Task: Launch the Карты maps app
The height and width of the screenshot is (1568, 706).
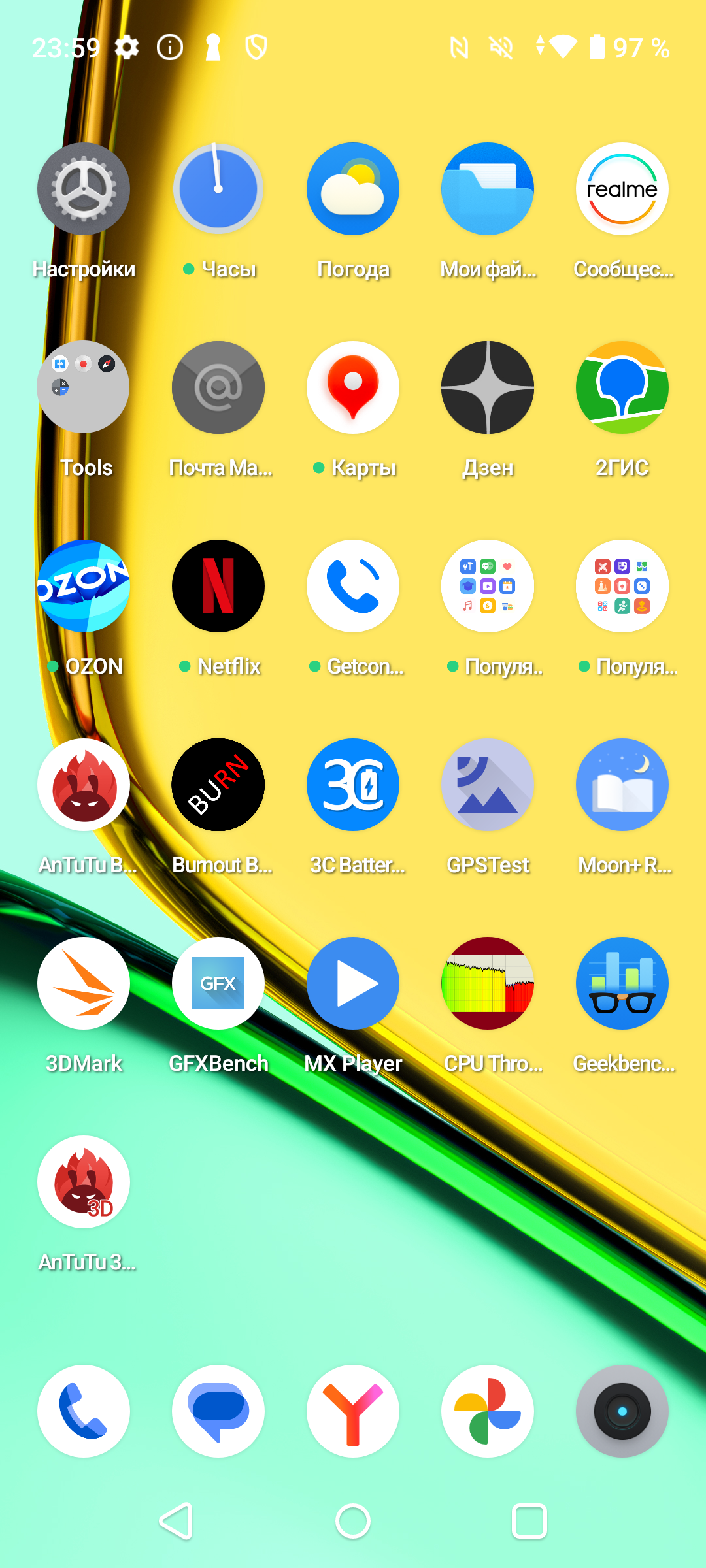Action: click(x=353, y=387)
